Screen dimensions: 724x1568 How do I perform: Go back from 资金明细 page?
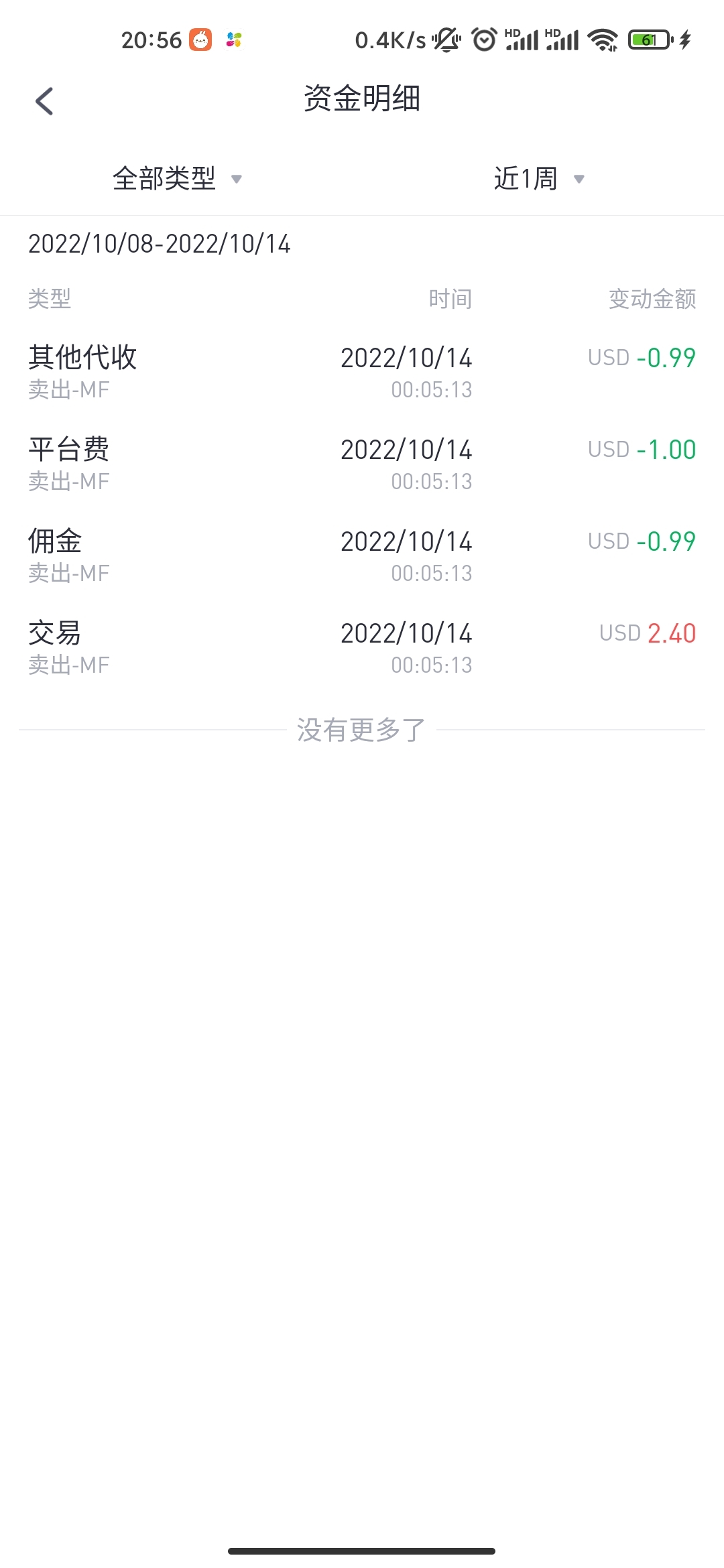tap(44, 101)
